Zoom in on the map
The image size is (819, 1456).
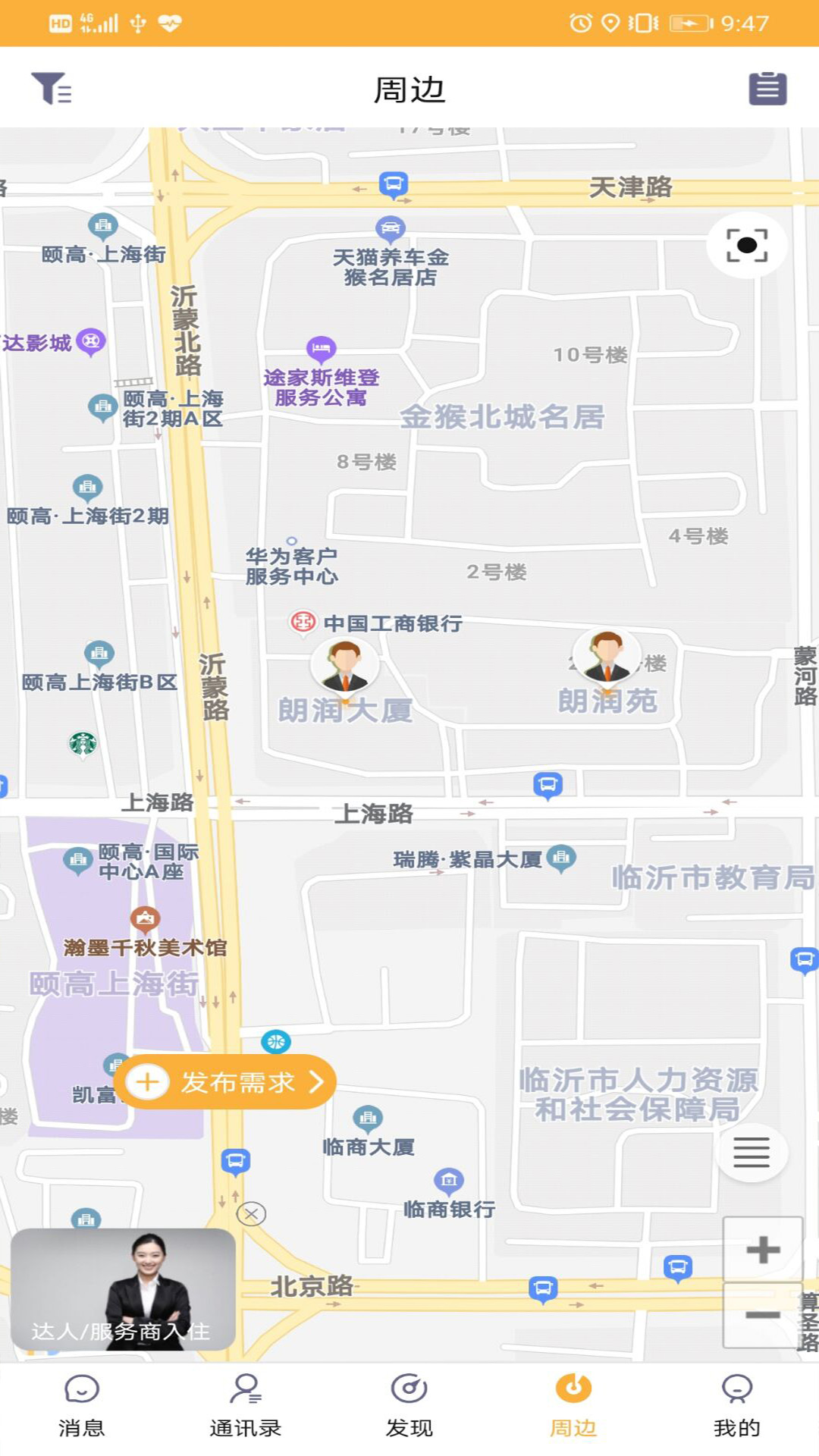click(763, 1250)
